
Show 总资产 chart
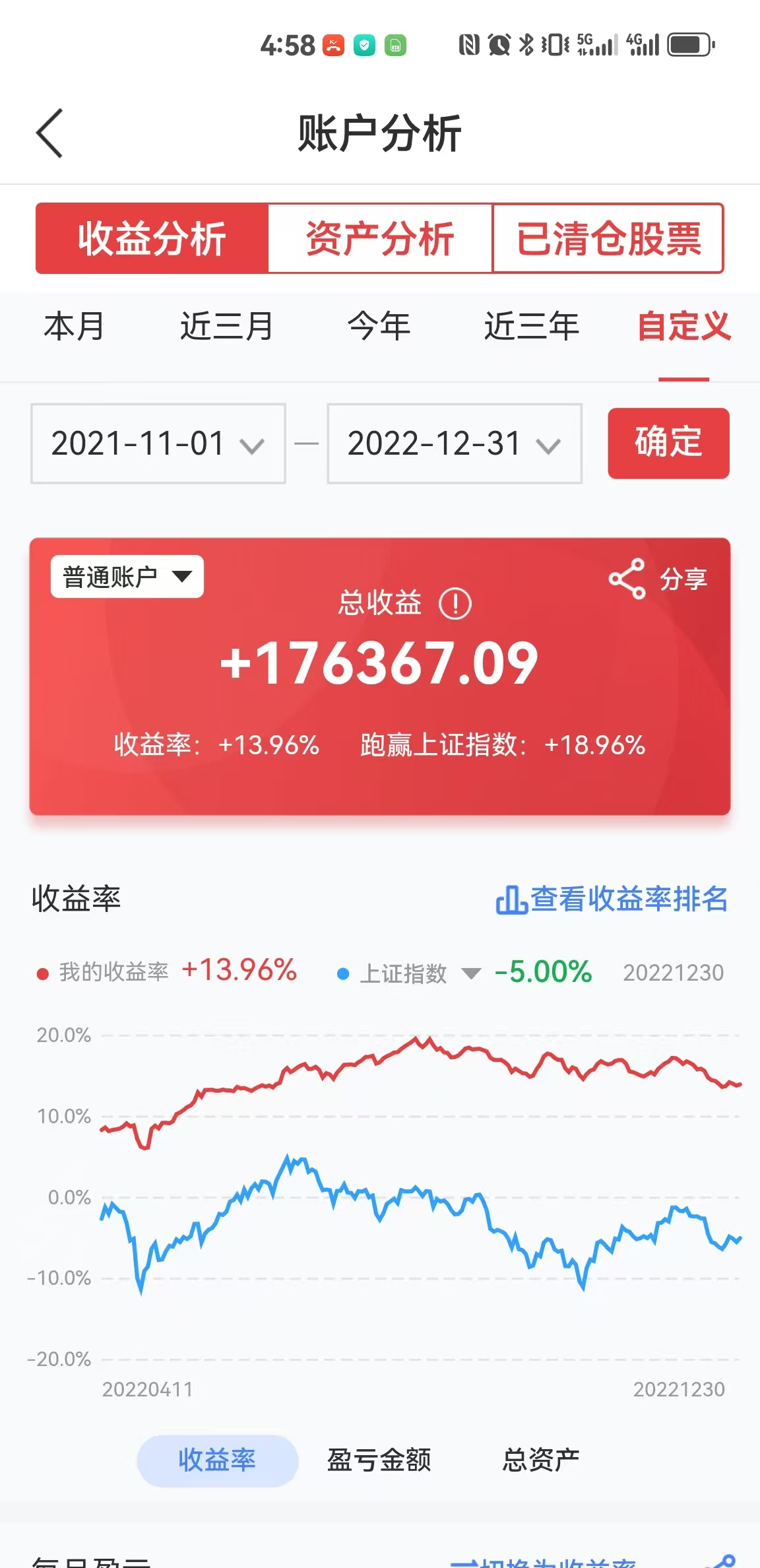coord(540,1460)
